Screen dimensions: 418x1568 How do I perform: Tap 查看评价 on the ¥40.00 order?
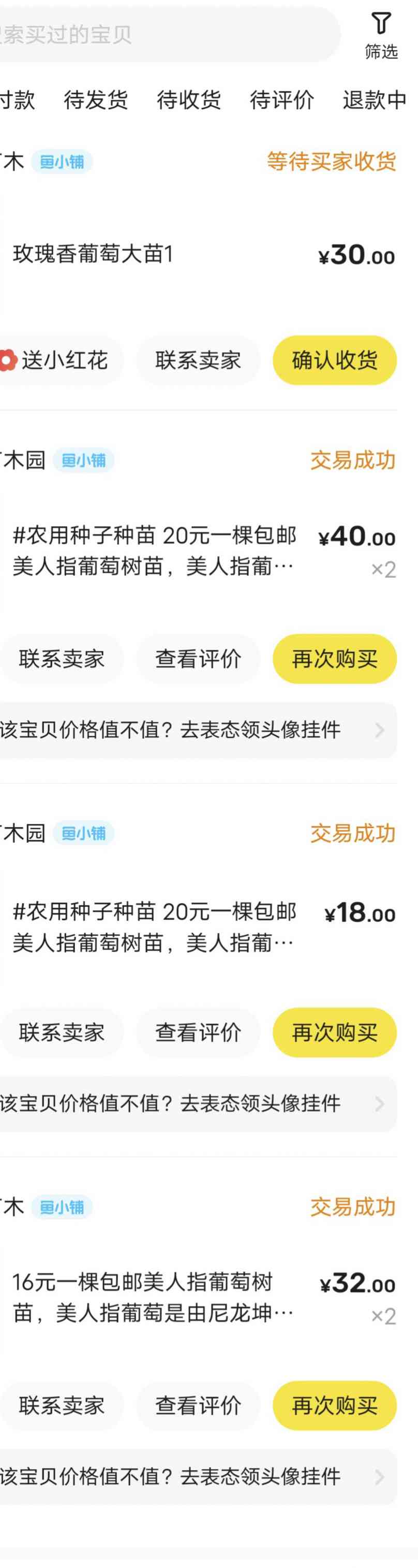[198, 659]
